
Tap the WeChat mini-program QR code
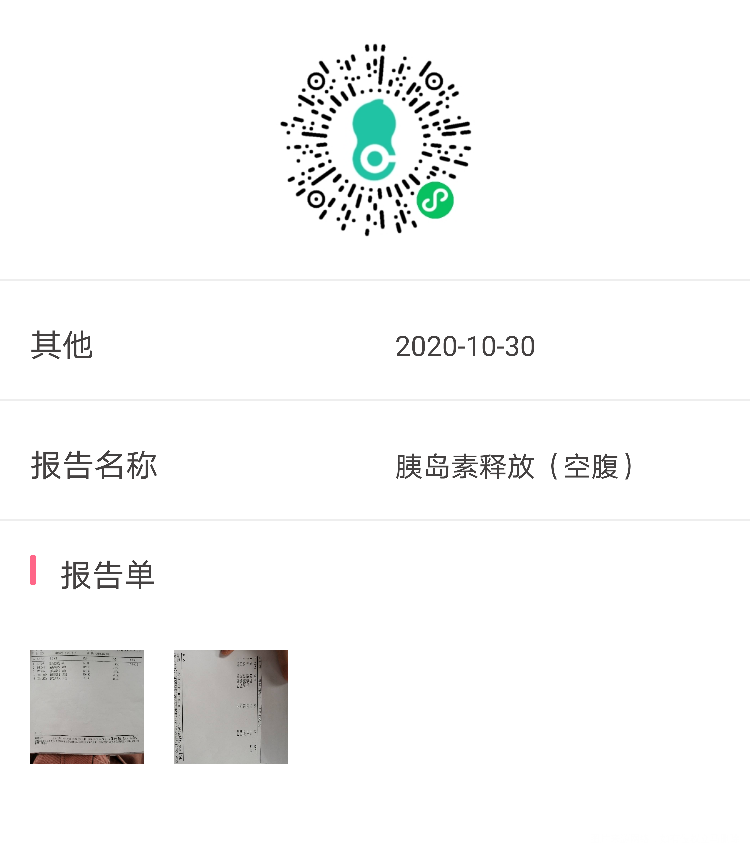point(375,140)
